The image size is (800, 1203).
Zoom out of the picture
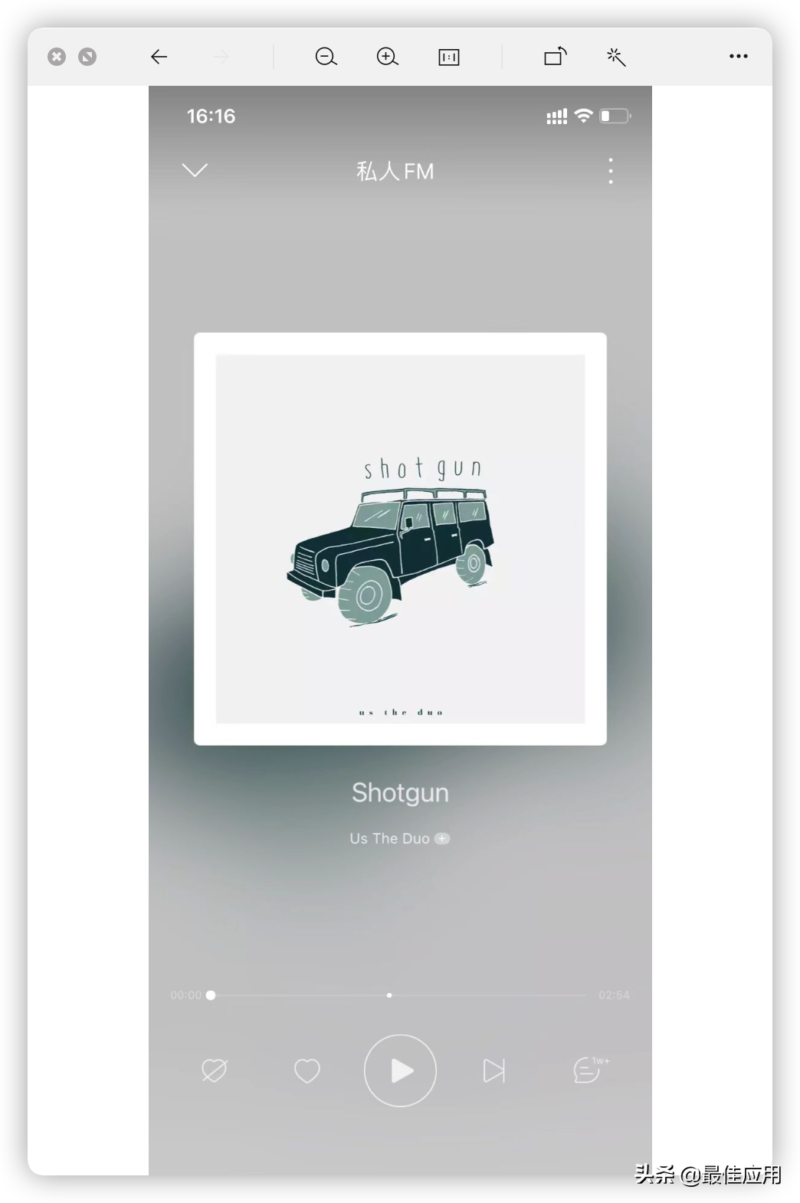(x=326, y=57)
